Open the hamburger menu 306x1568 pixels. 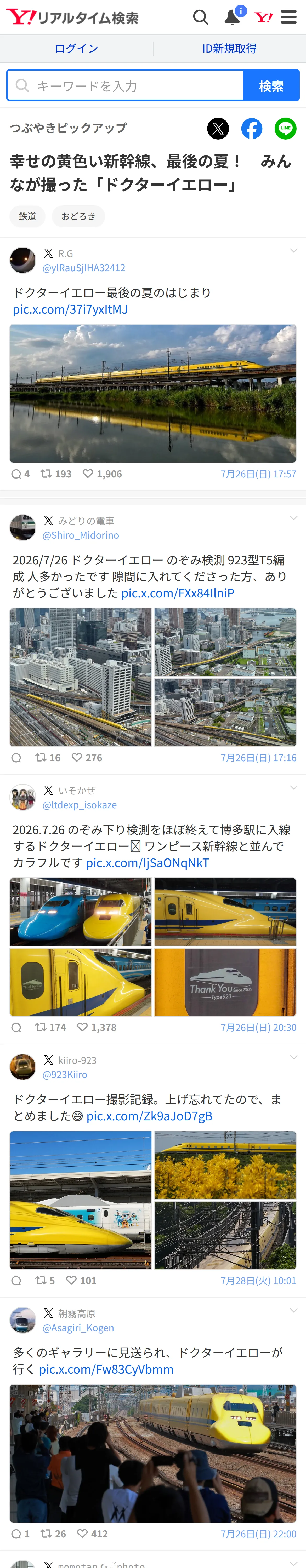tap(289, 17)
